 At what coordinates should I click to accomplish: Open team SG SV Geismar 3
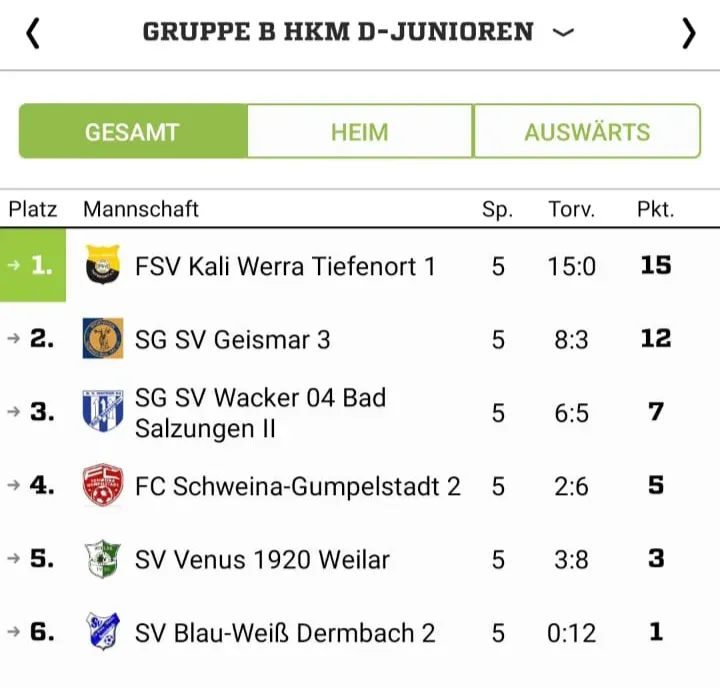pyautogui.click(x=232, y=339)
